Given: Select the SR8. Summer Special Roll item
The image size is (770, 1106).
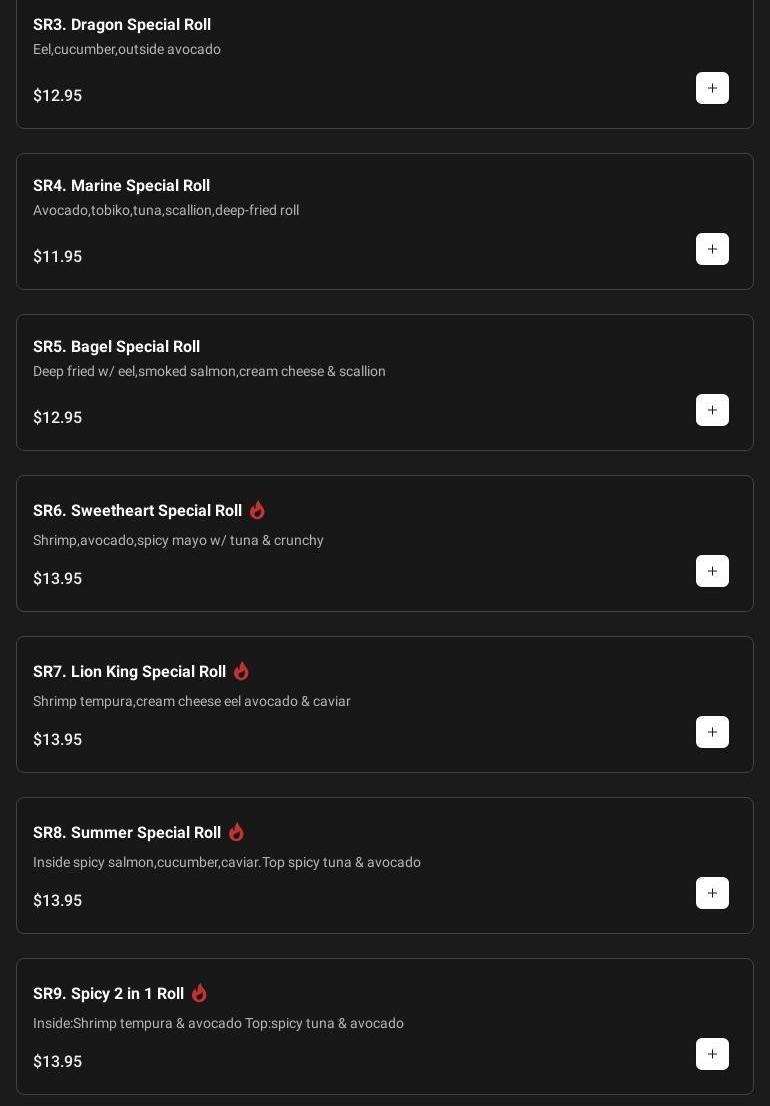Looking at the screenshot, I should click(127, 833).
